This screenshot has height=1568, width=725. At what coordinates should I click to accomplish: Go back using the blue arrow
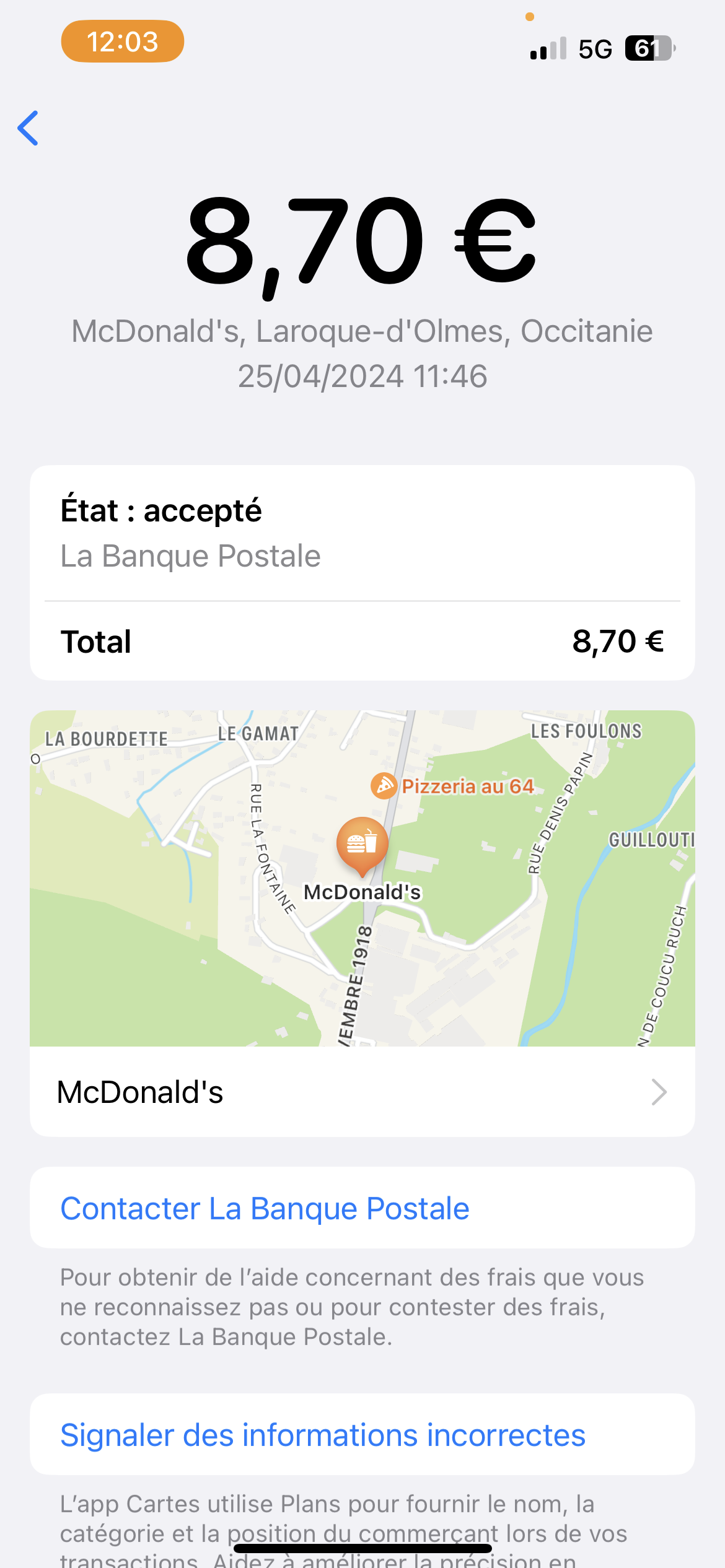click(29, 128)
